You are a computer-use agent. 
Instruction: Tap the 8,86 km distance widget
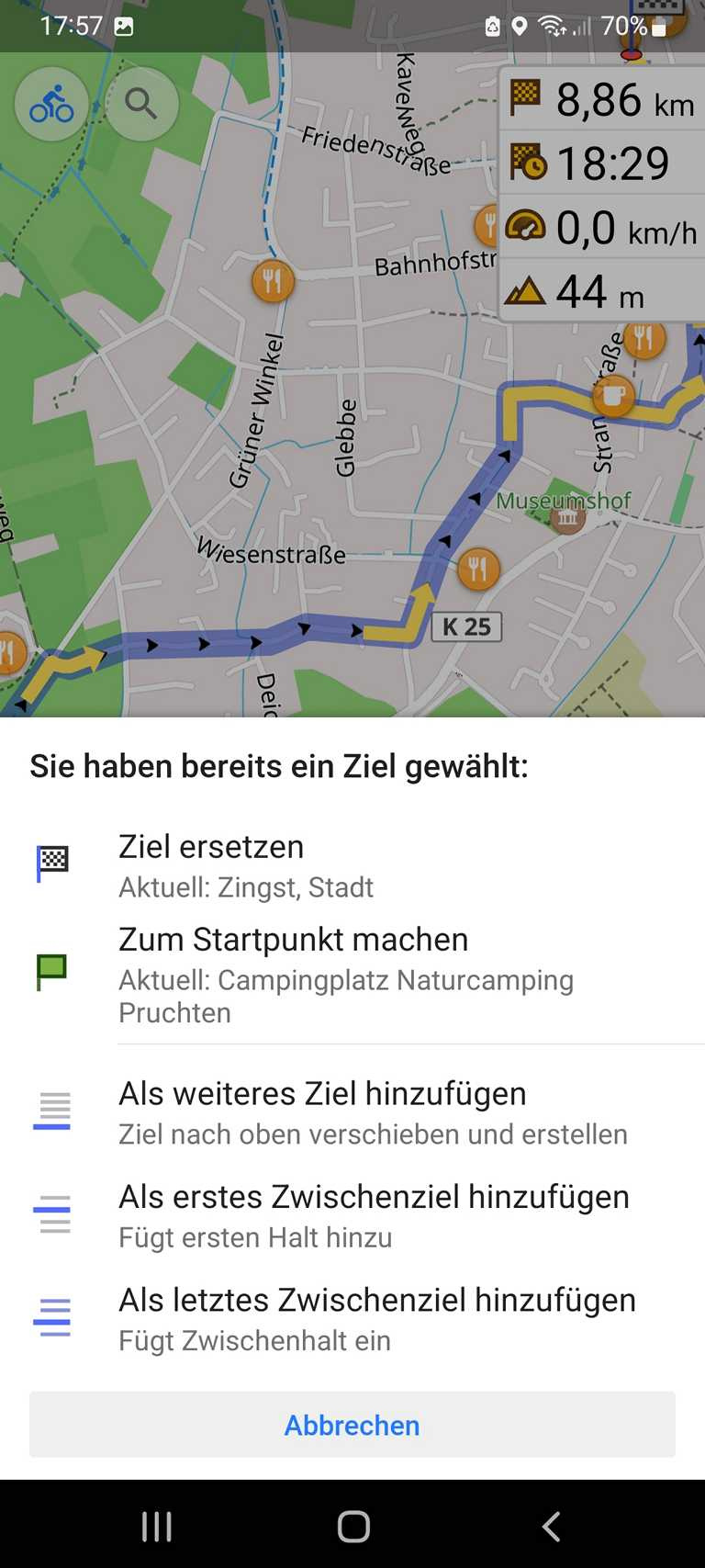pos(602,98)
